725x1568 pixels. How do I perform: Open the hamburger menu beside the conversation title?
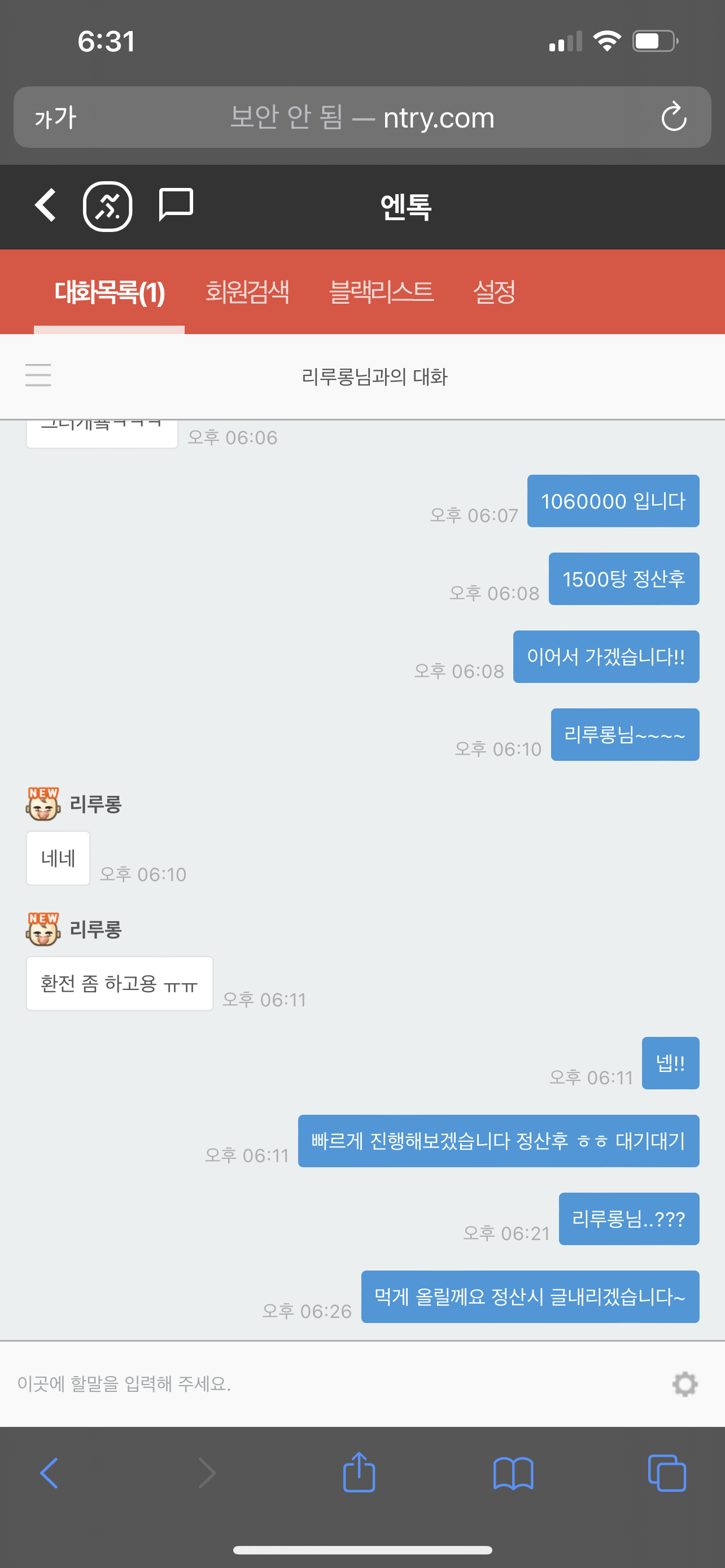[x=38, y=375]
